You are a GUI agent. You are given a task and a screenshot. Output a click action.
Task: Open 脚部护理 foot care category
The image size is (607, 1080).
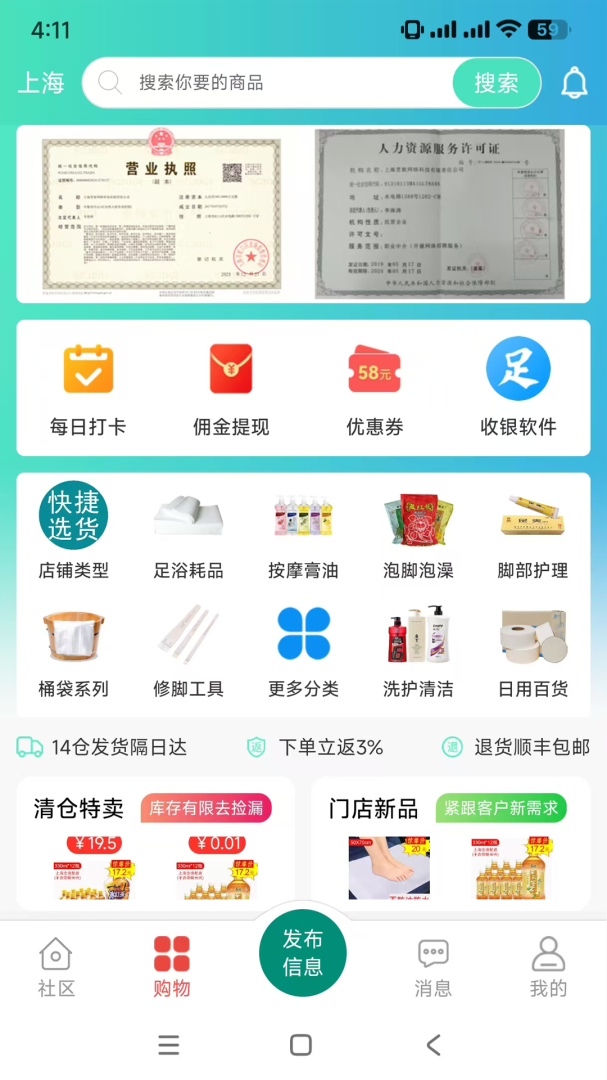click(x=533, y=532)
